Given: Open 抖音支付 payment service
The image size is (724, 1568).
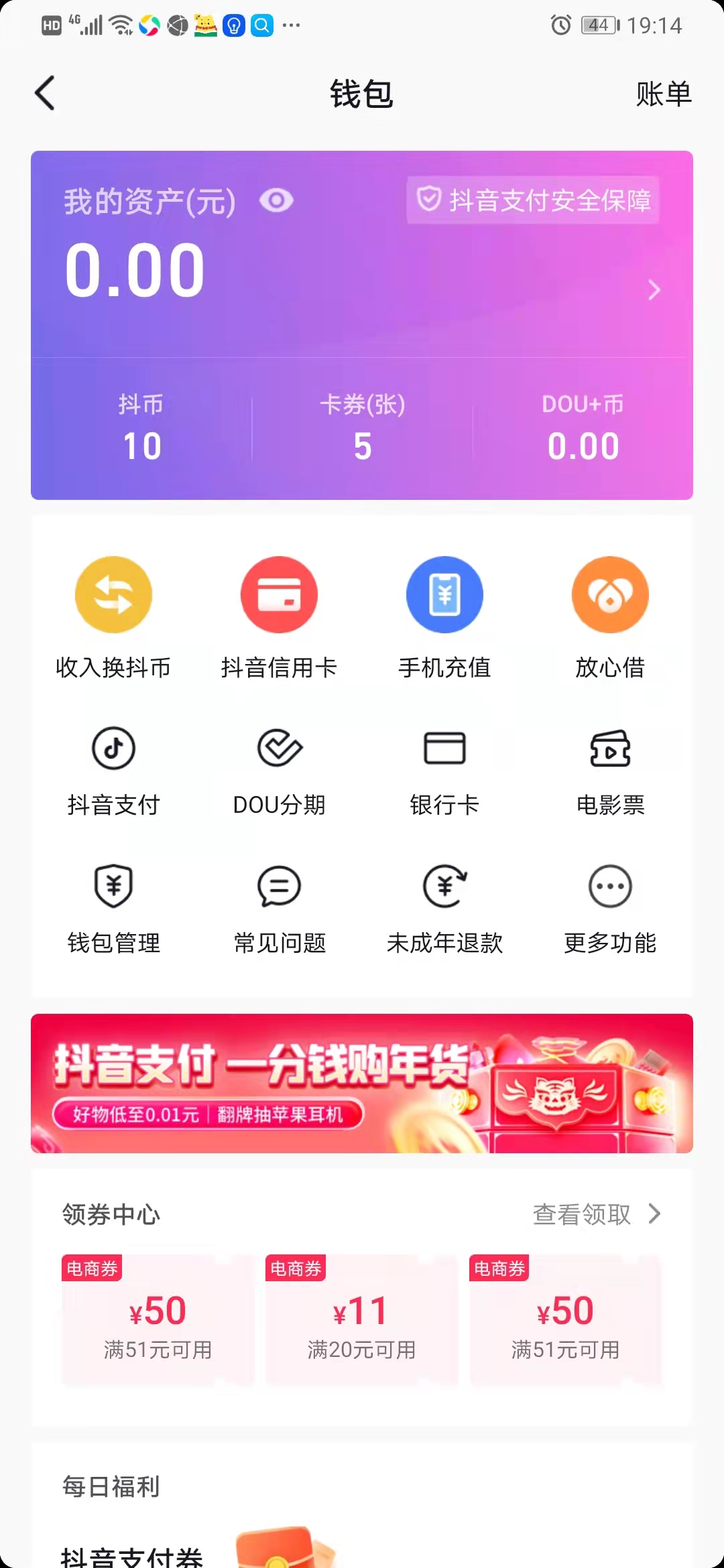Looking at the screenshot, I should point(113,771).
